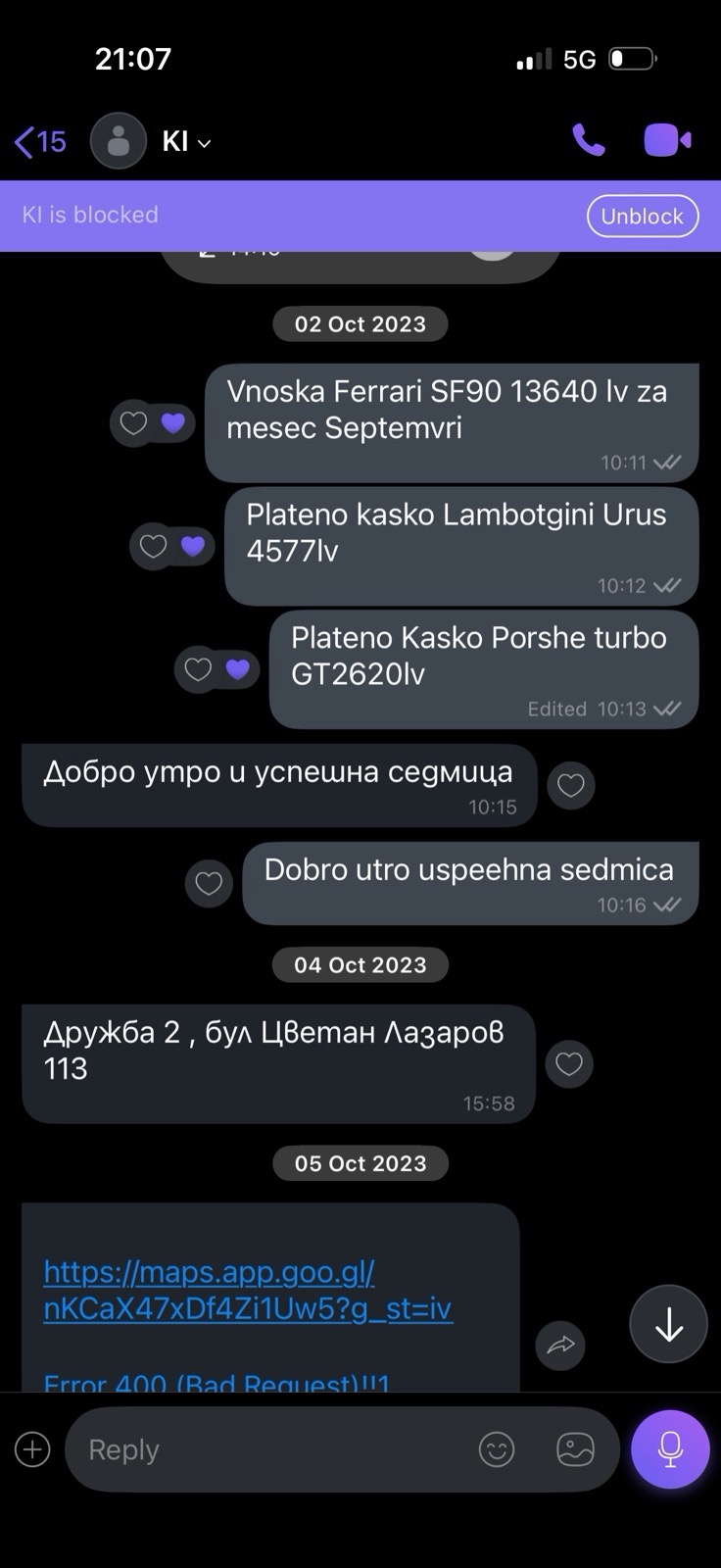Open KI contact info dropdown
This screenshot has width=721, height=1568.
point(186,142)
